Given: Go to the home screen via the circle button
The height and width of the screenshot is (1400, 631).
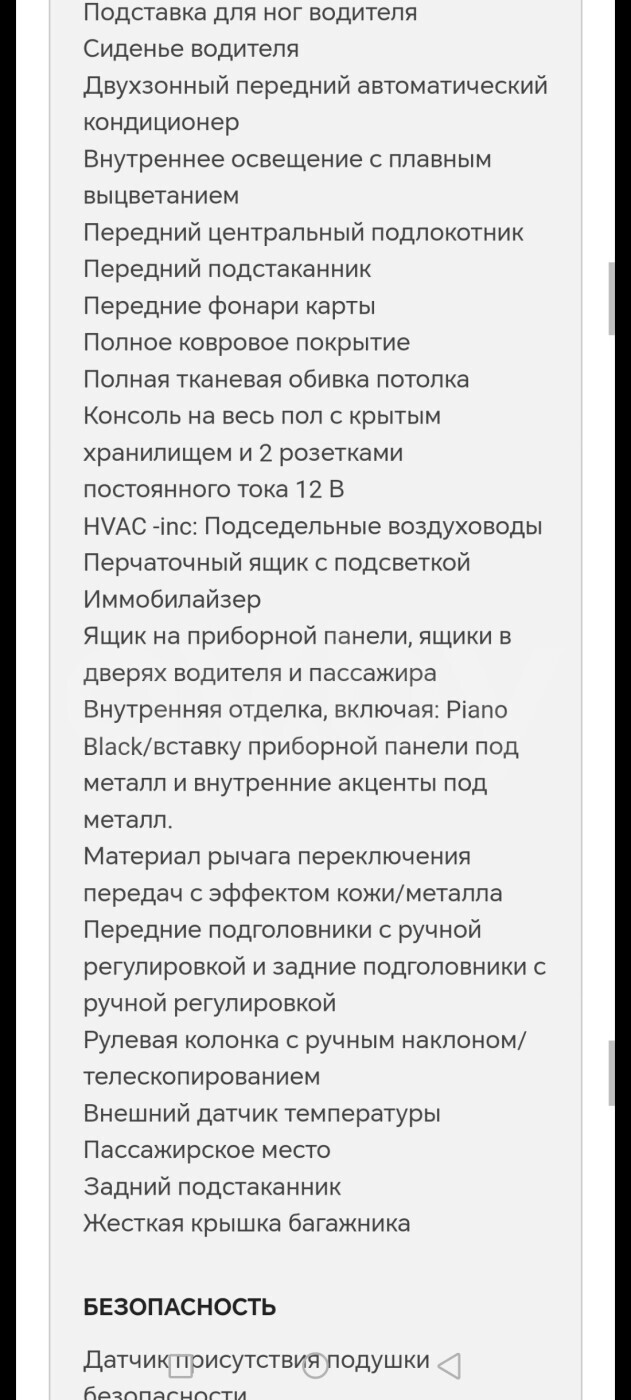Looking at the screenshot, I should coord(315,1365).
